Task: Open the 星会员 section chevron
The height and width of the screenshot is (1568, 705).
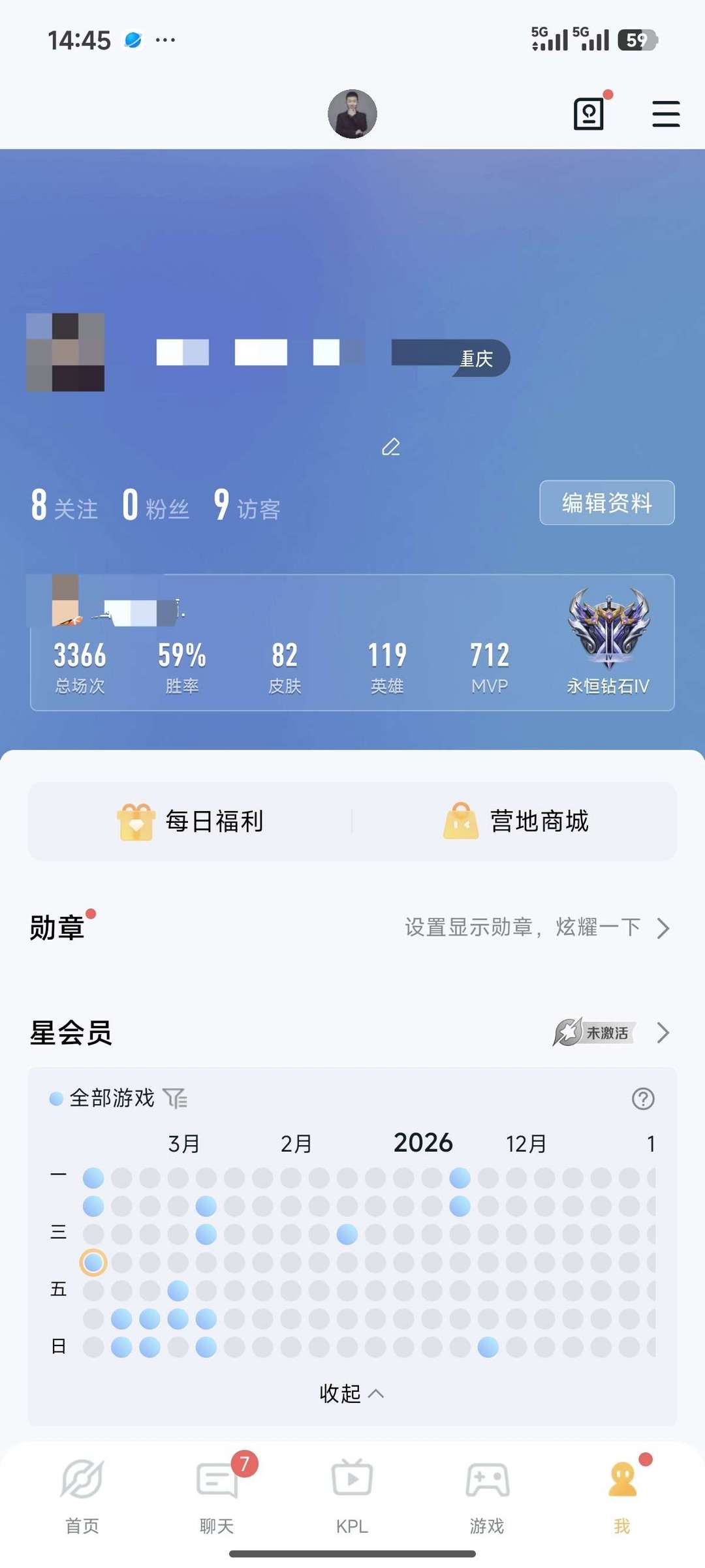Action: click(x=665, y=1033)
